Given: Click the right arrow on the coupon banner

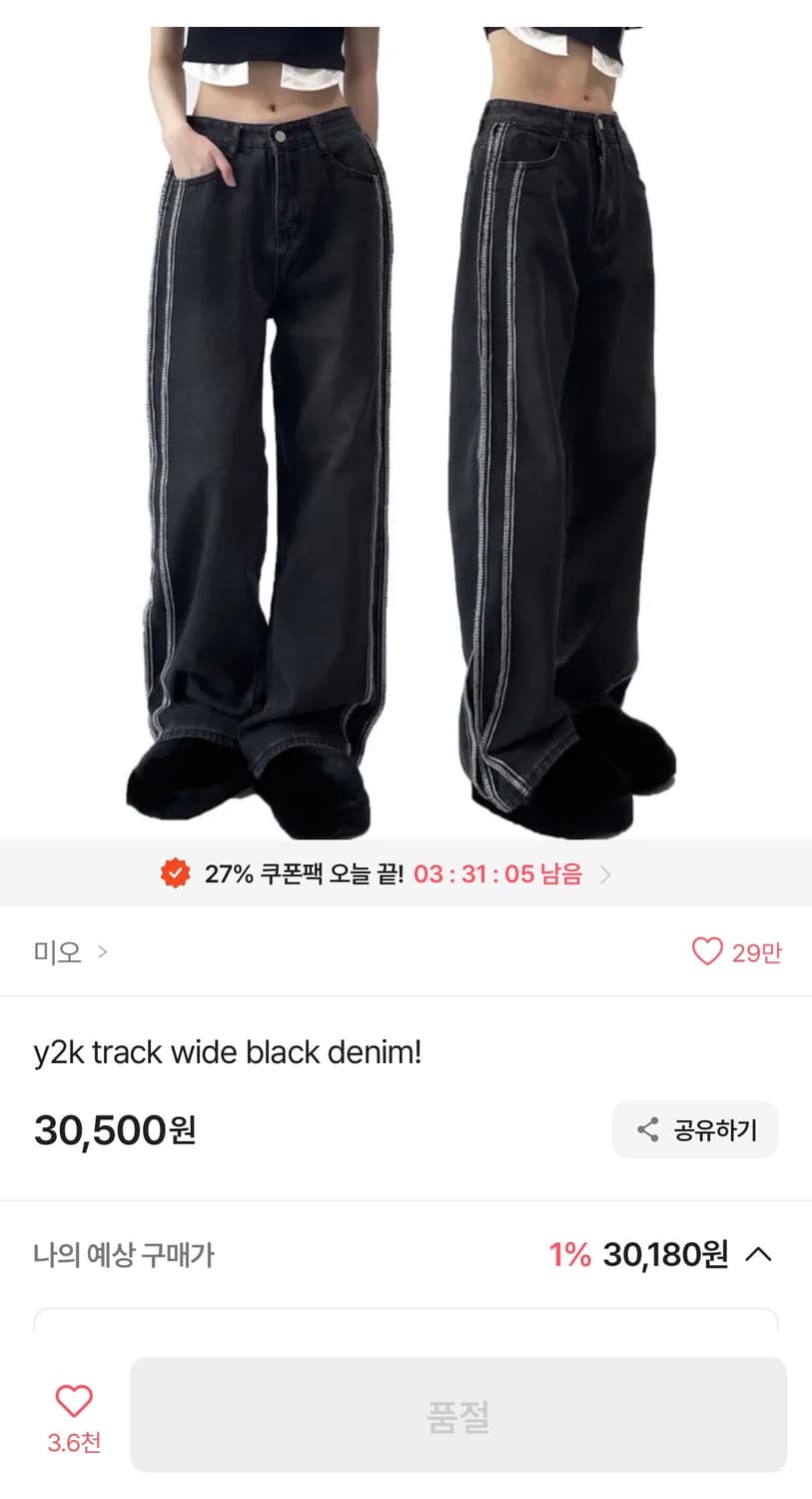Looking at the screenshot, I should pyautogui.click(x=605, y=873).
